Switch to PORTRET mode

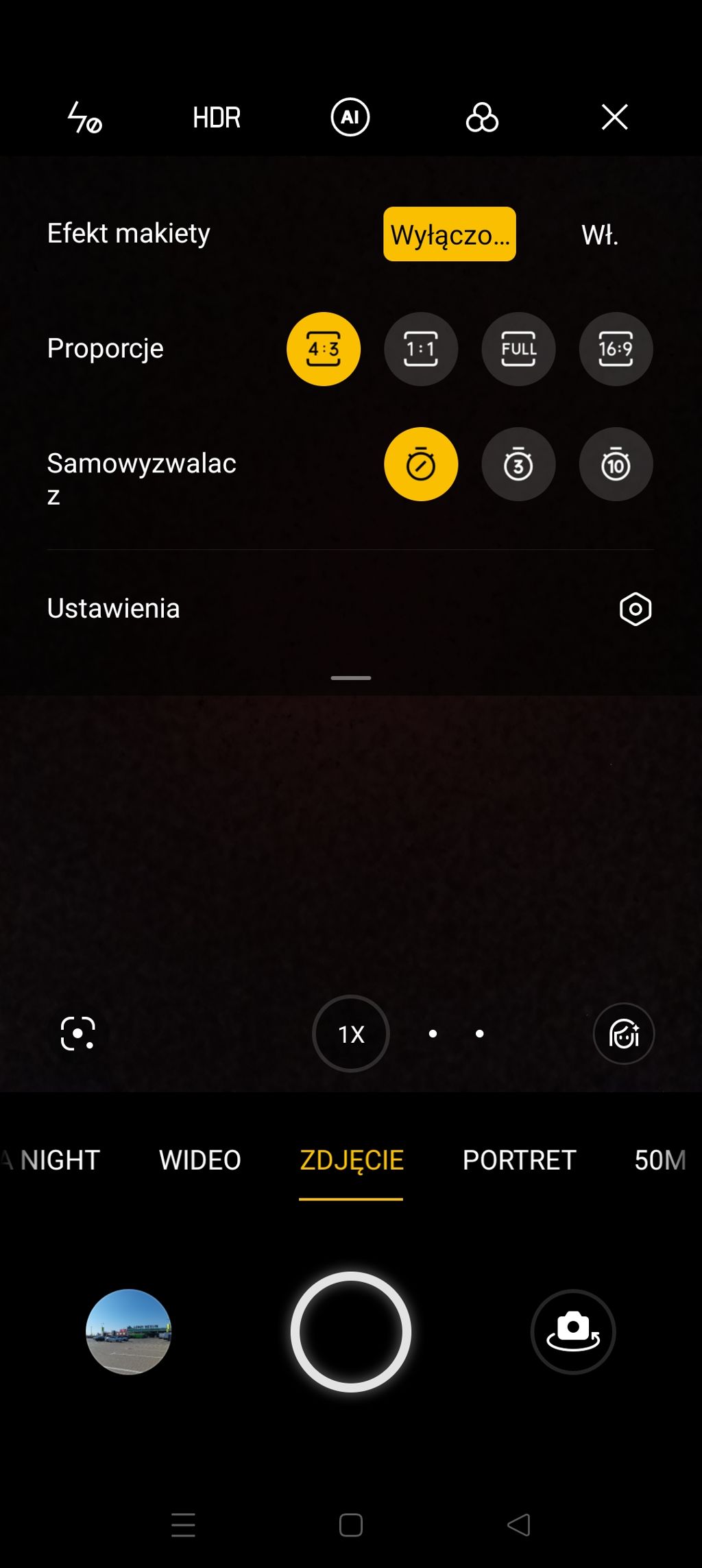point(519,1160)
